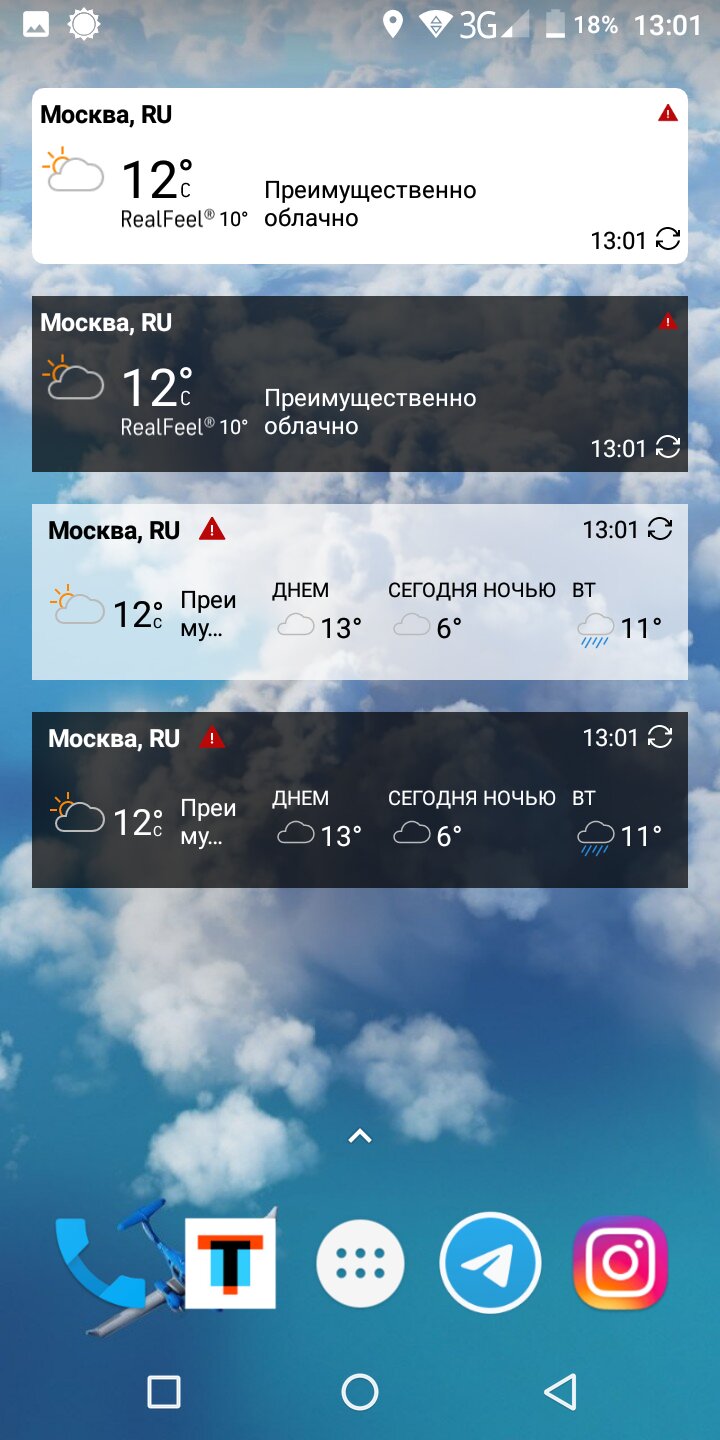This screenshot has height=1440, width=720.
Task: Open the alert next to Москва in the light forecast widget
Action: point(212,530)
